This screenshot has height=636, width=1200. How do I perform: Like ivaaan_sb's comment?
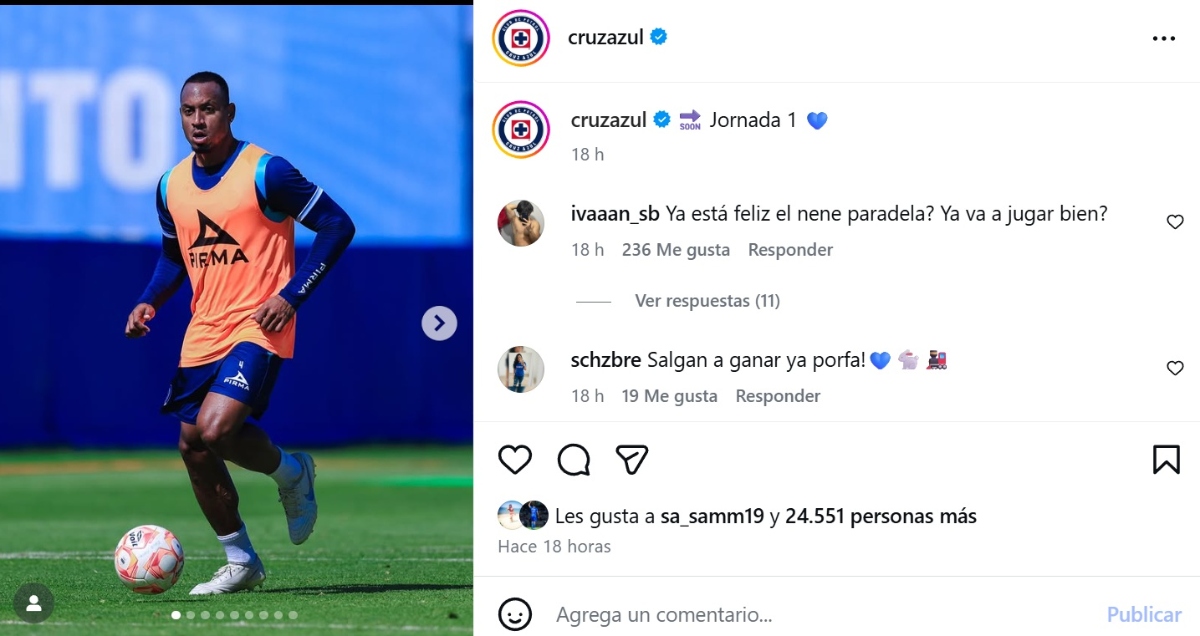(x=1175, y=222)
